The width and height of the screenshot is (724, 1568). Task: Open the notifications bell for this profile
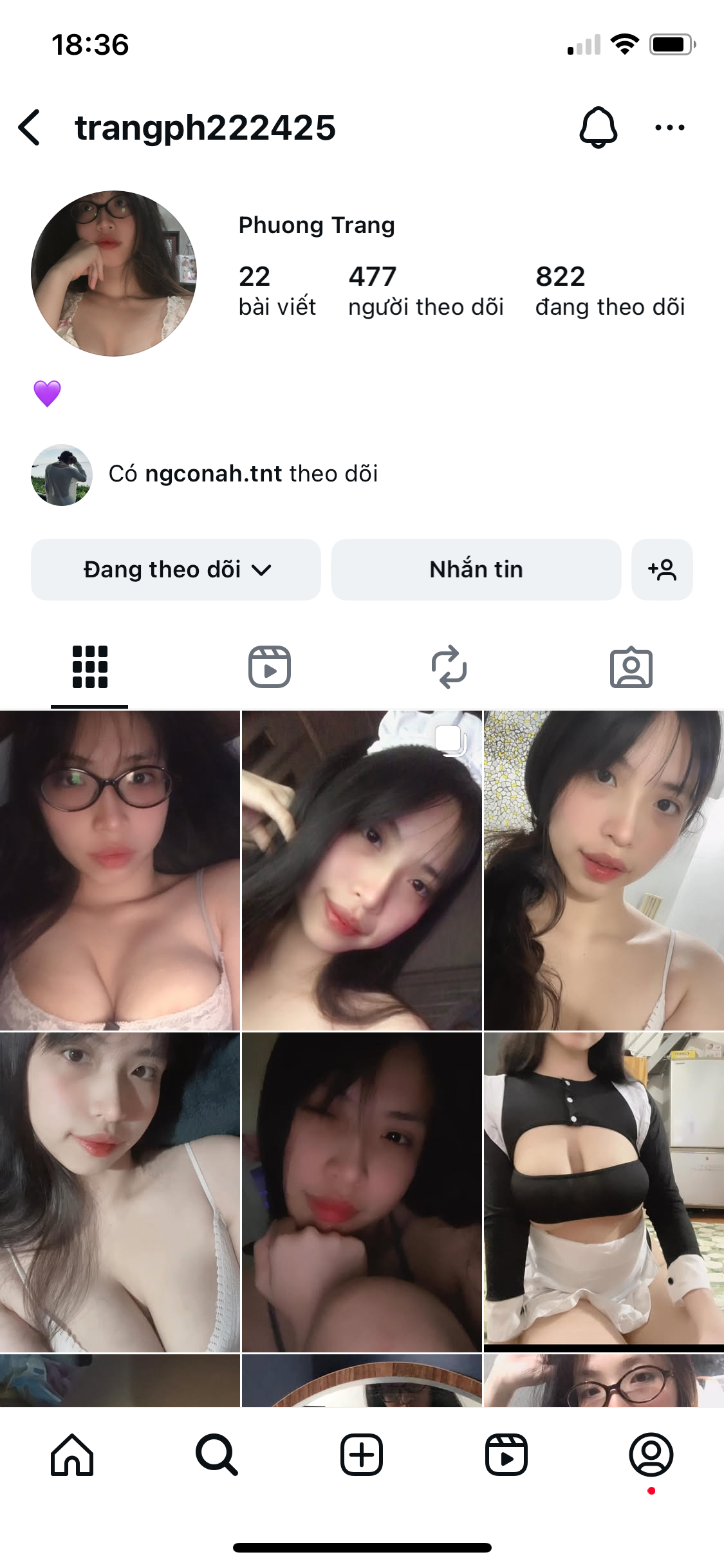598,127
